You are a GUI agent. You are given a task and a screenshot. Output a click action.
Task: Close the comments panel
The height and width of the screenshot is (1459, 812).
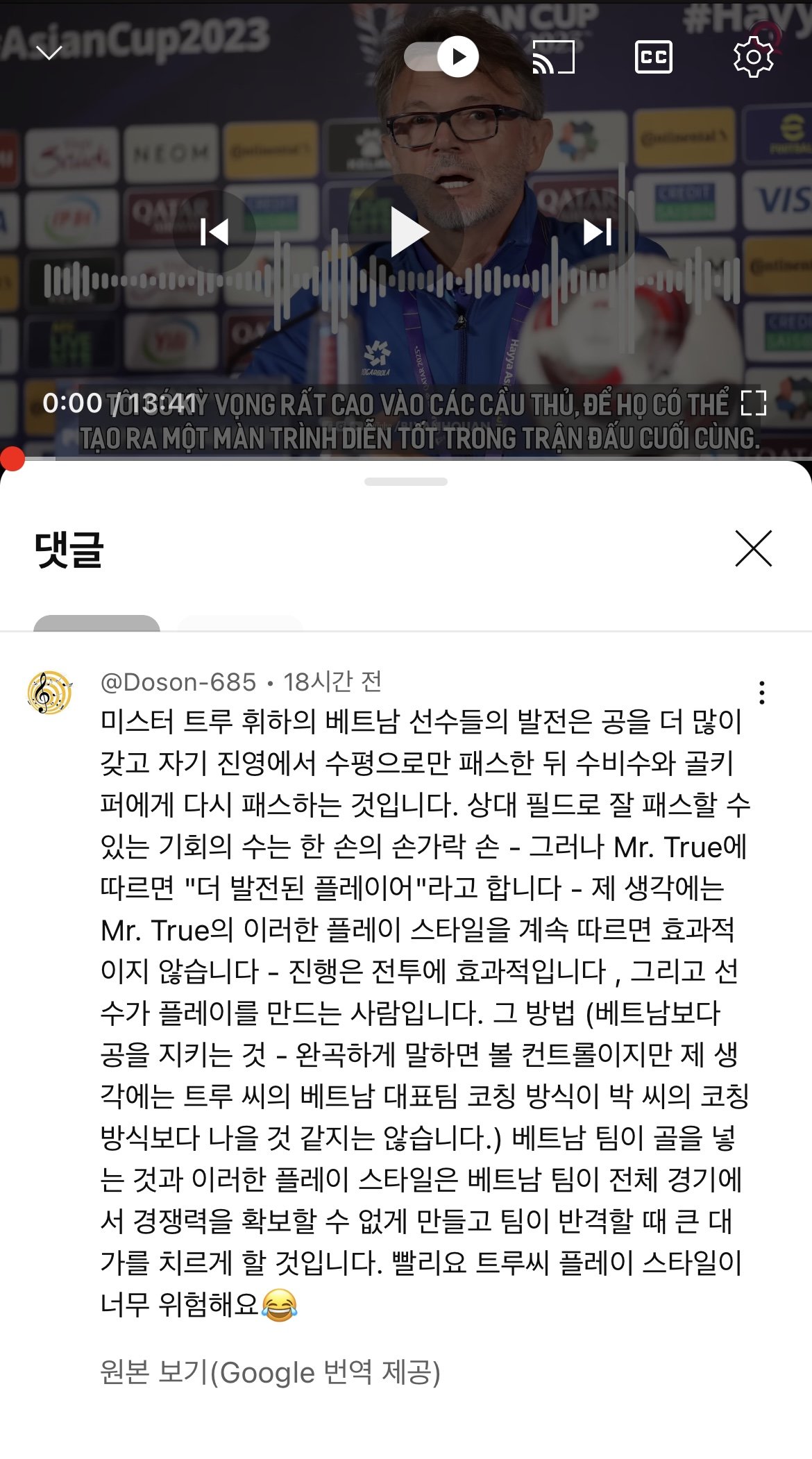click(x=753, y=548)
